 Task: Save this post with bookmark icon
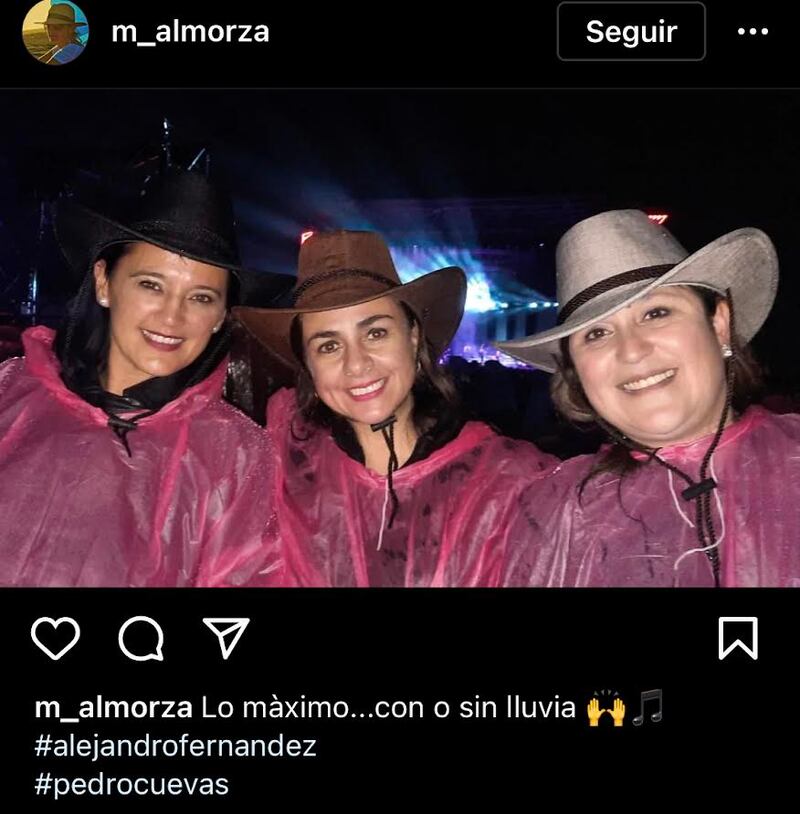coord(738,638)
